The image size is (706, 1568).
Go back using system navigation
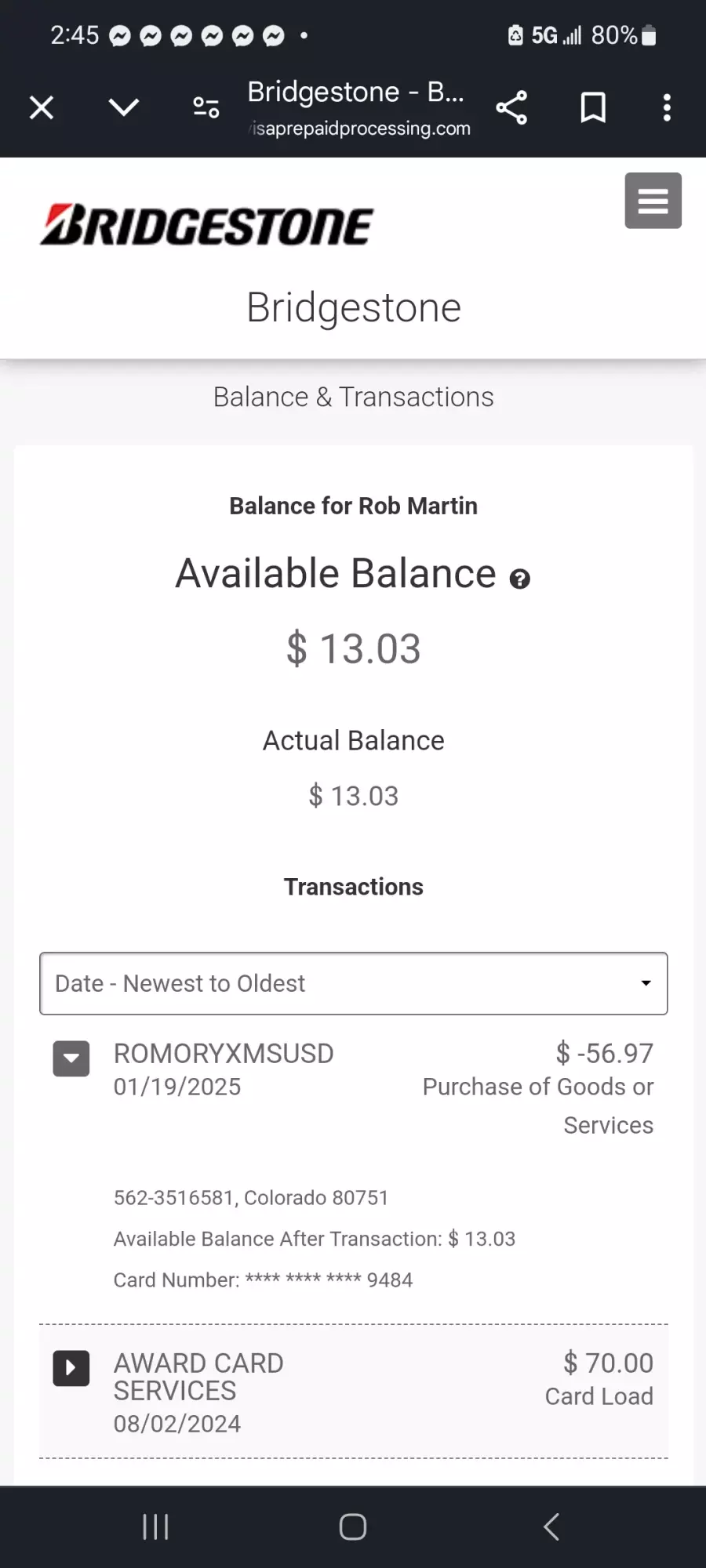point(551,1526)
